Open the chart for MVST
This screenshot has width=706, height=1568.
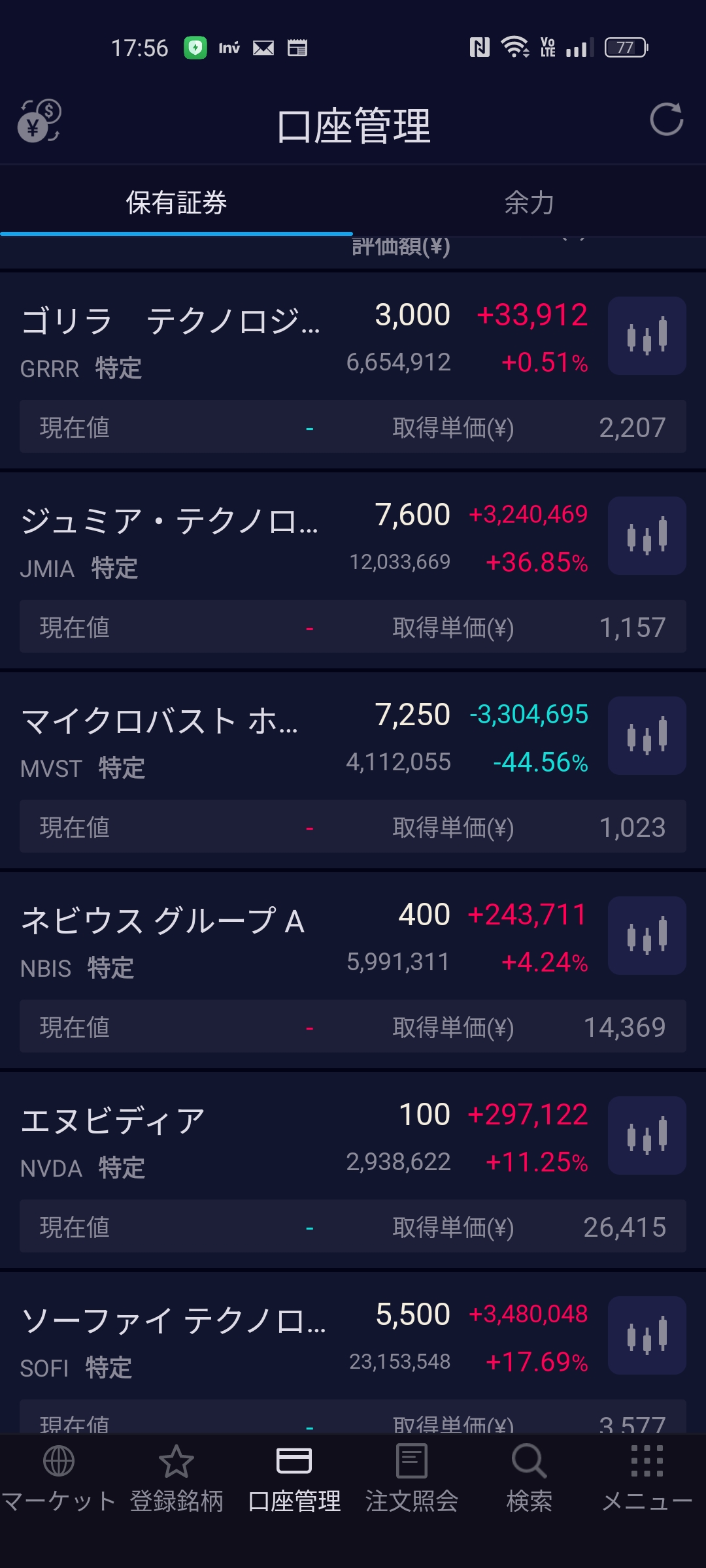[647, 736]
